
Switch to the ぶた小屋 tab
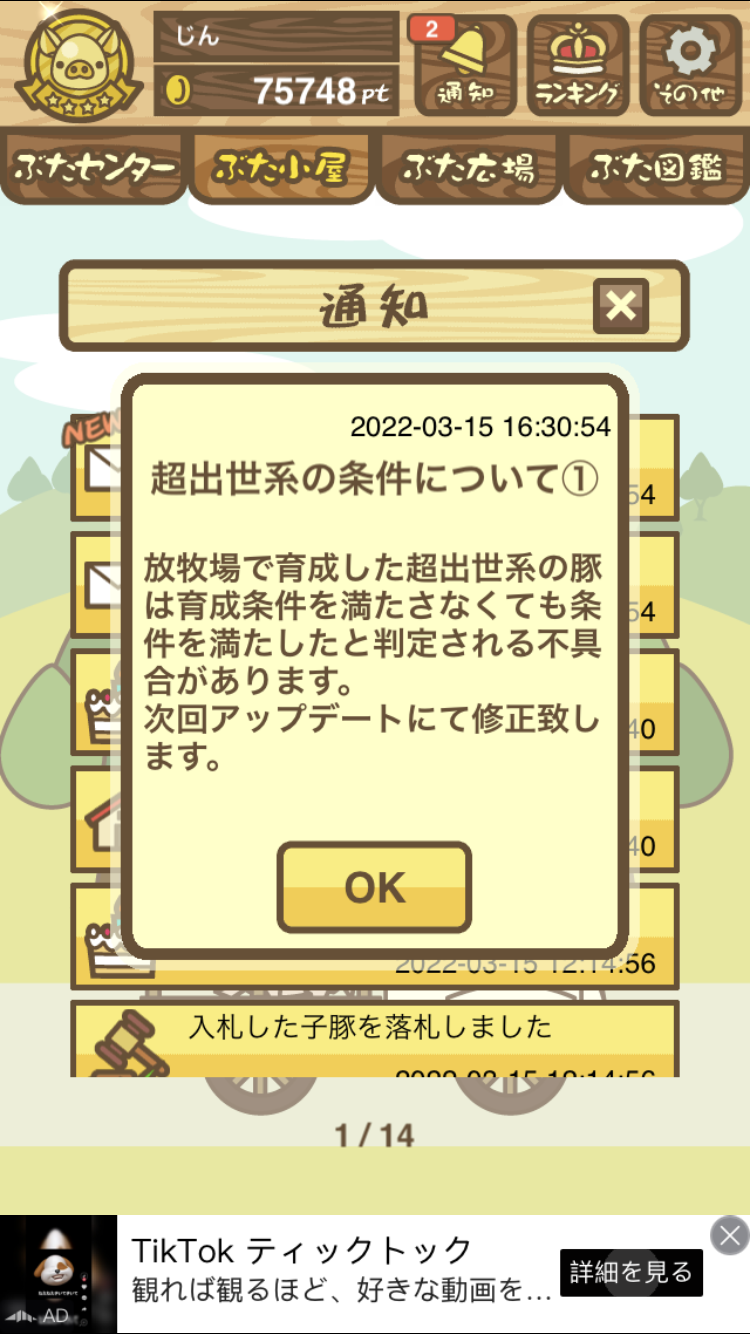pyautogui.click(x=281, y=168)
